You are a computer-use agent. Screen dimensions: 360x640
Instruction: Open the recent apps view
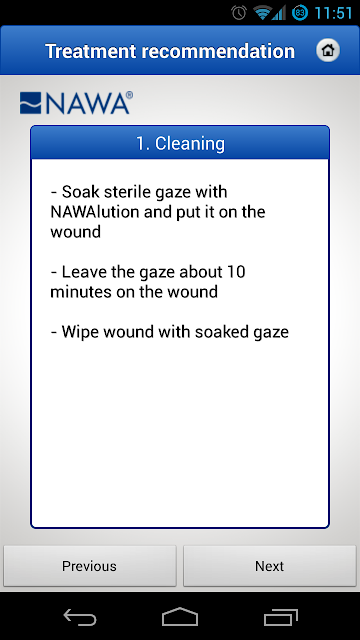(280, 617)
